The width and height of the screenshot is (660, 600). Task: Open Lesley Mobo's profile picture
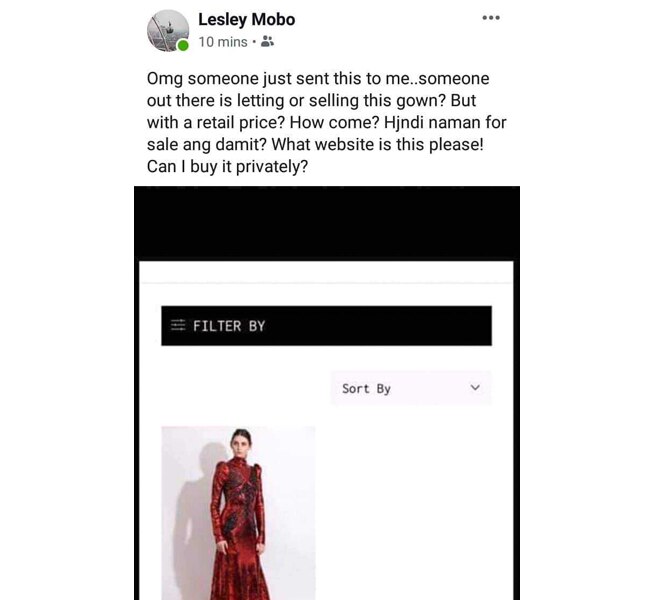pyautogui.click(x=167, y=31)
